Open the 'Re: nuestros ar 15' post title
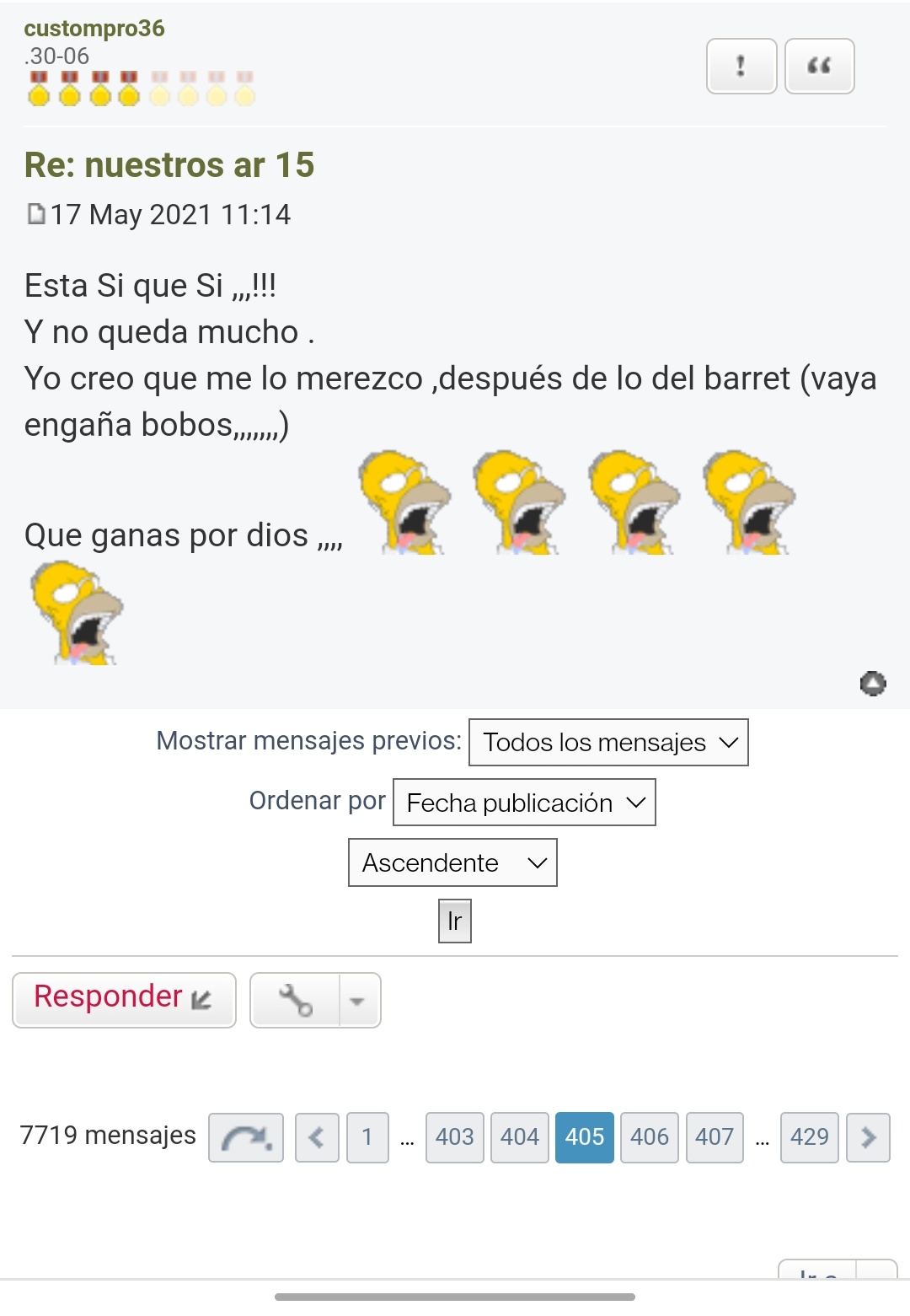Viewport: 910px width, 1316px height. click(169, 165)
